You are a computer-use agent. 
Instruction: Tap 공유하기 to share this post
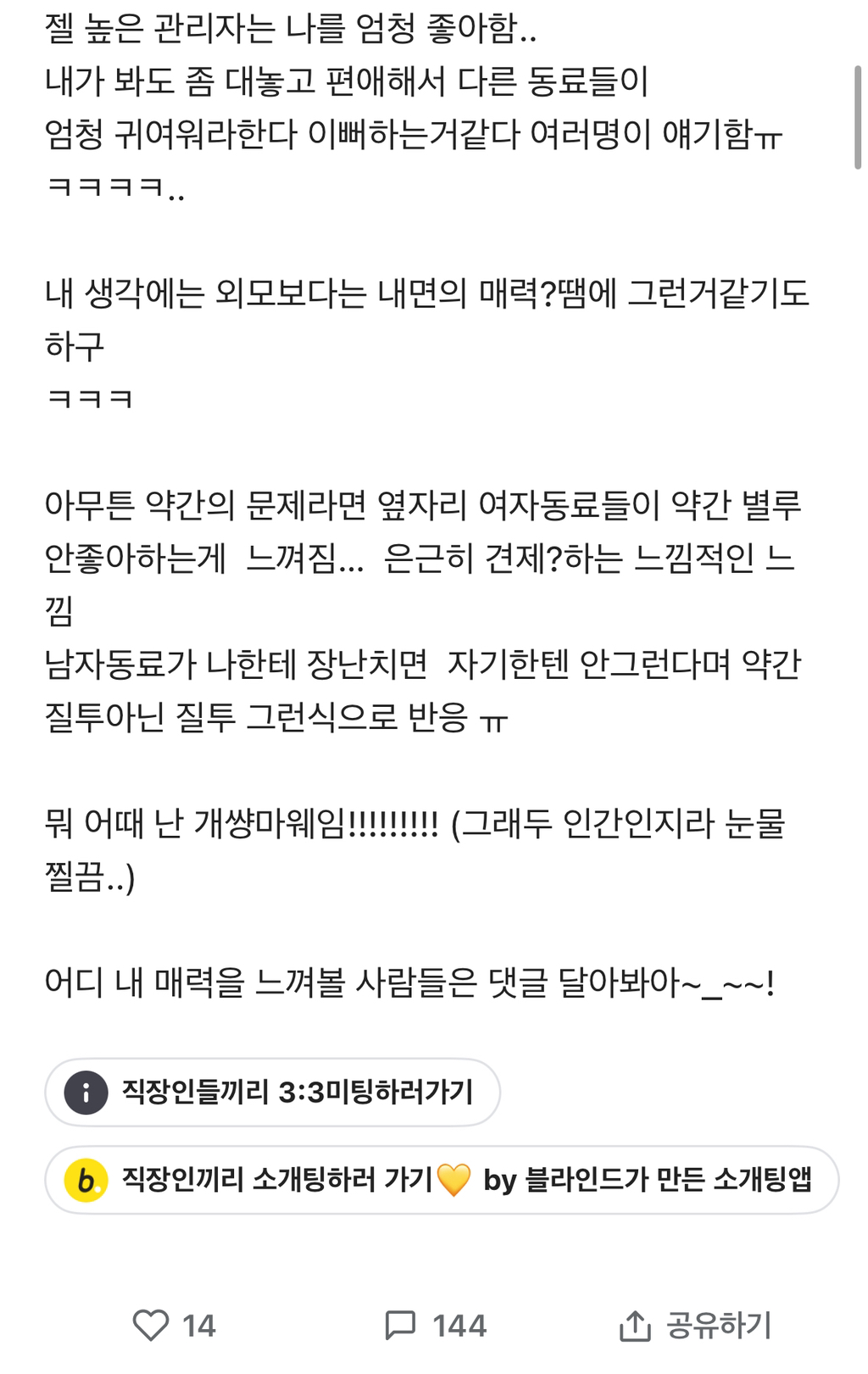pos(695,1325)
